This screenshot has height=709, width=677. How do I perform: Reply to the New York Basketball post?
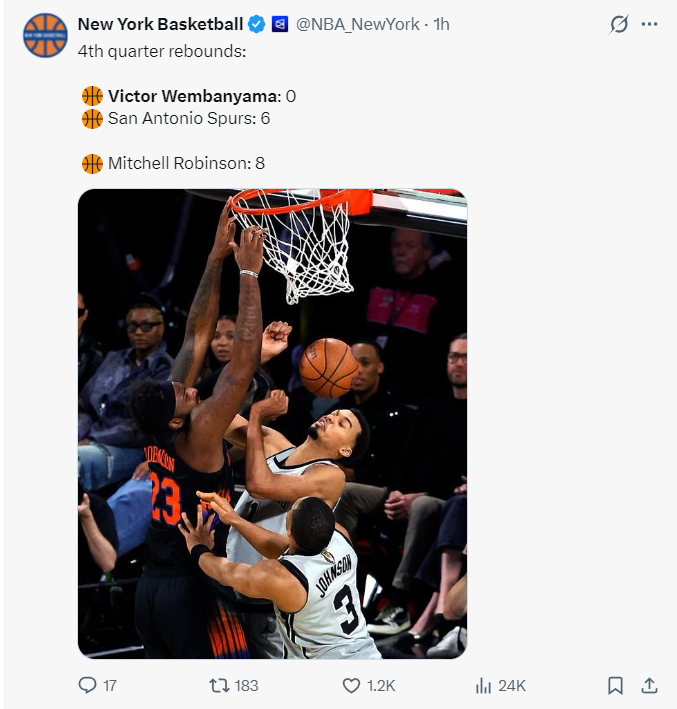pyautogui.click(x=88, y=685)
